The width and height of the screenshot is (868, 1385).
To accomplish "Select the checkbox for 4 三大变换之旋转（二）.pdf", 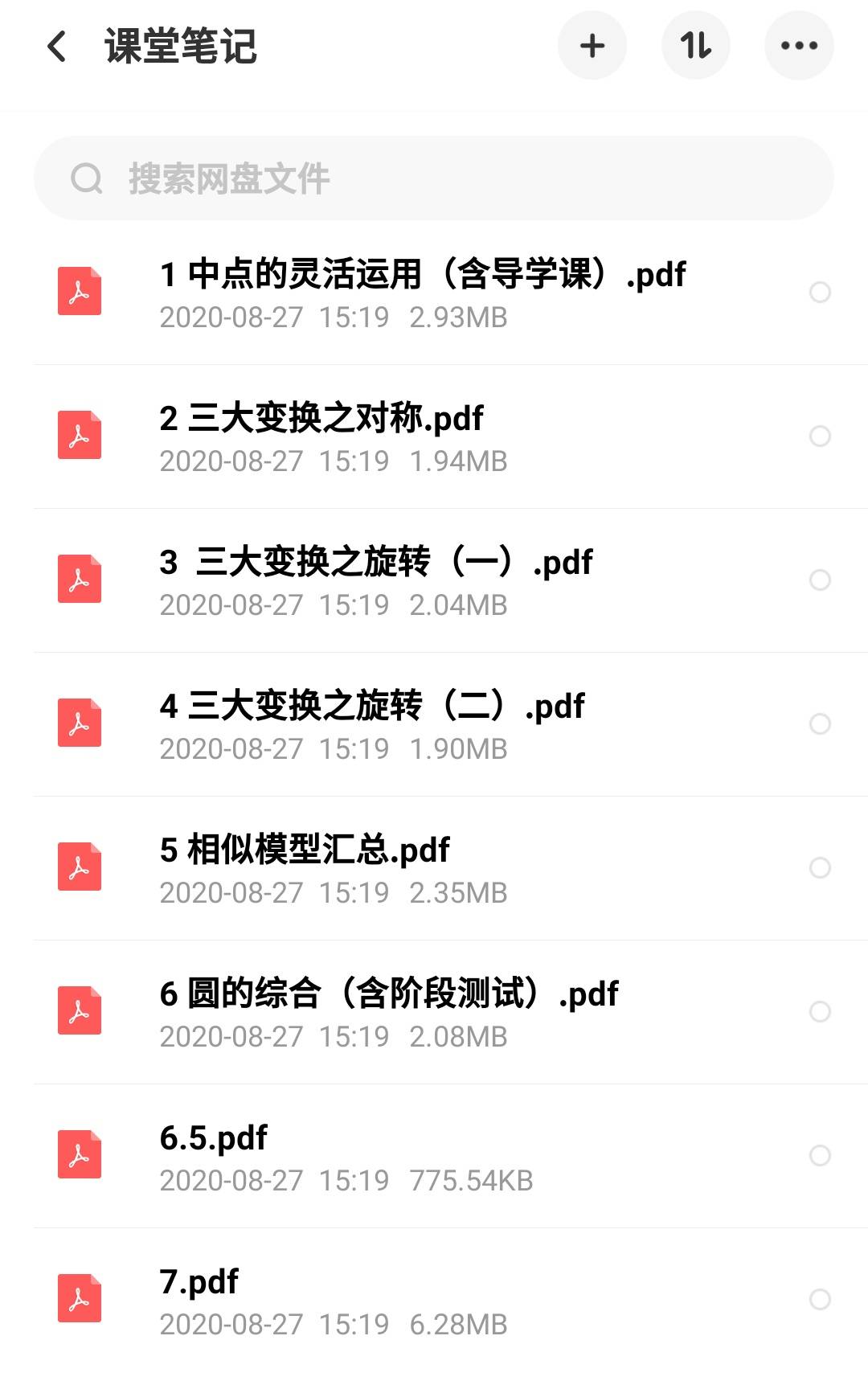I will [x=820, y=723].
